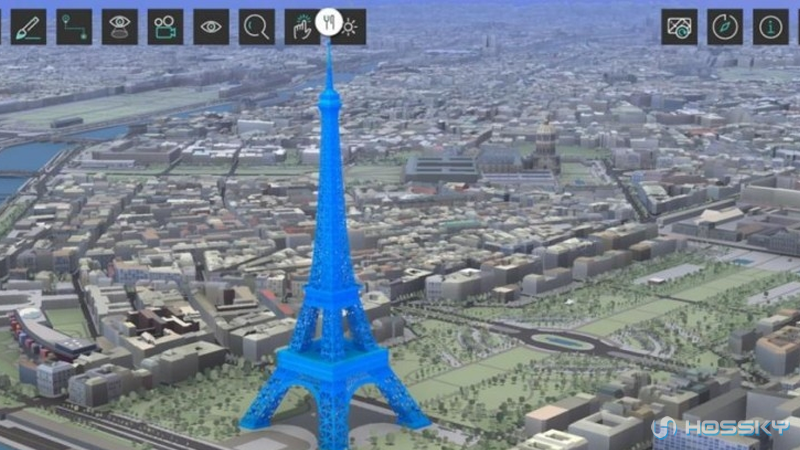Image resolution: width=800 pixels, height=450 pixels.
Task: Open the sun lighting settings
Action: 351,28
